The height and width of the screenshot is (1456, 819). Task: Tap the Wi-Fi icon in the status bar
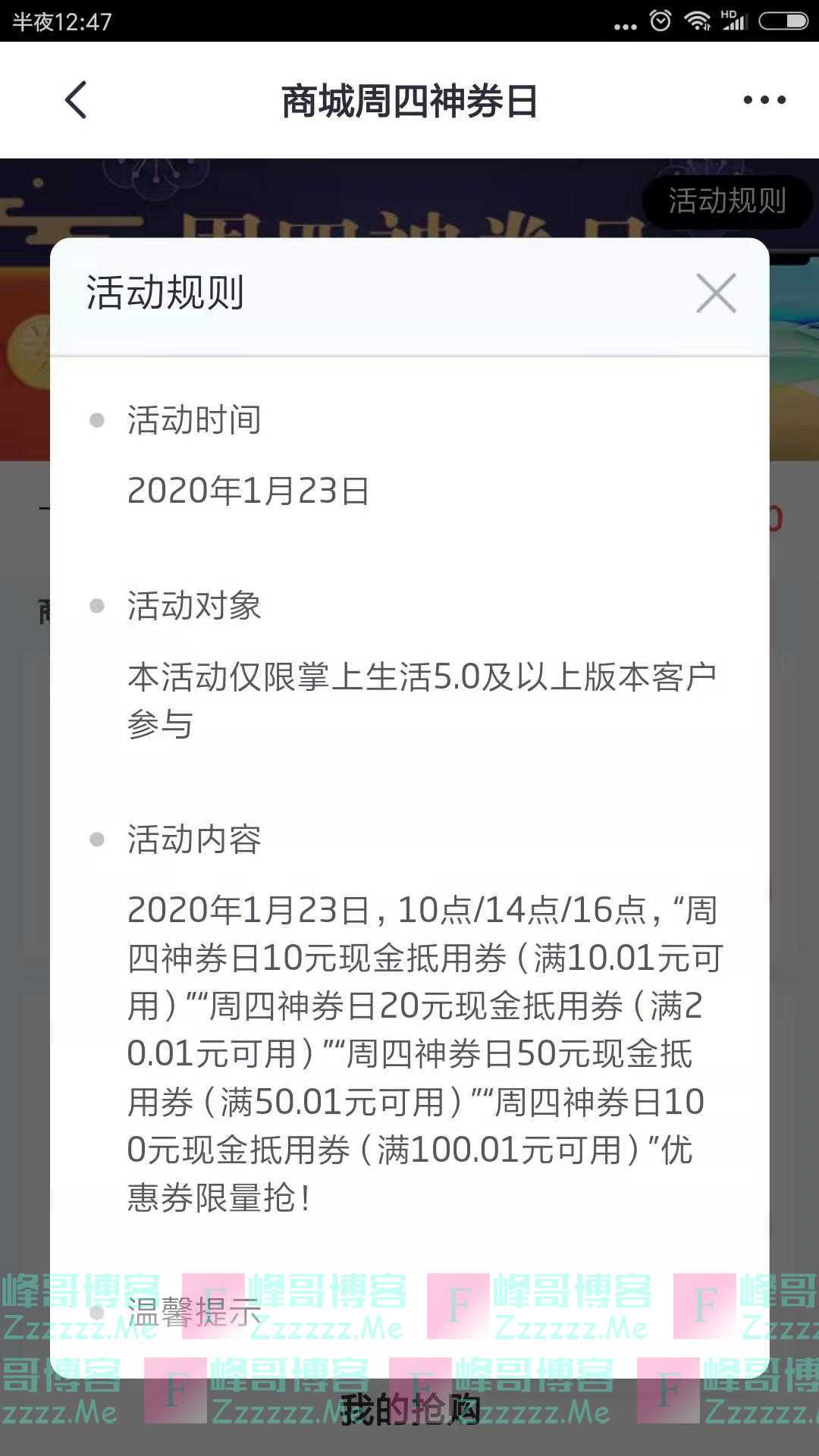(x=695, y=20)
